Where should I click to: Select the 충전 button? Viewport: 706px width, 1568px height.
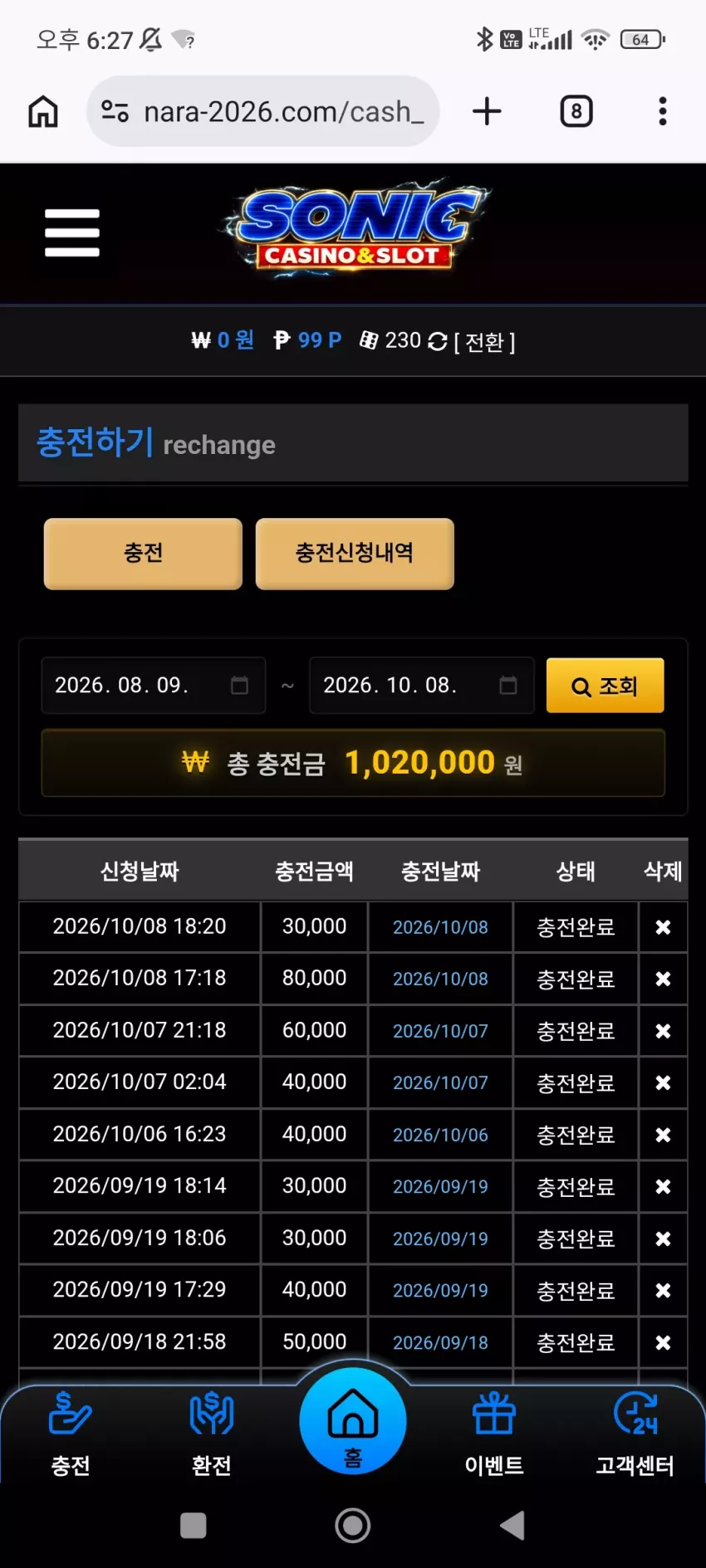(x=143, y=554)
